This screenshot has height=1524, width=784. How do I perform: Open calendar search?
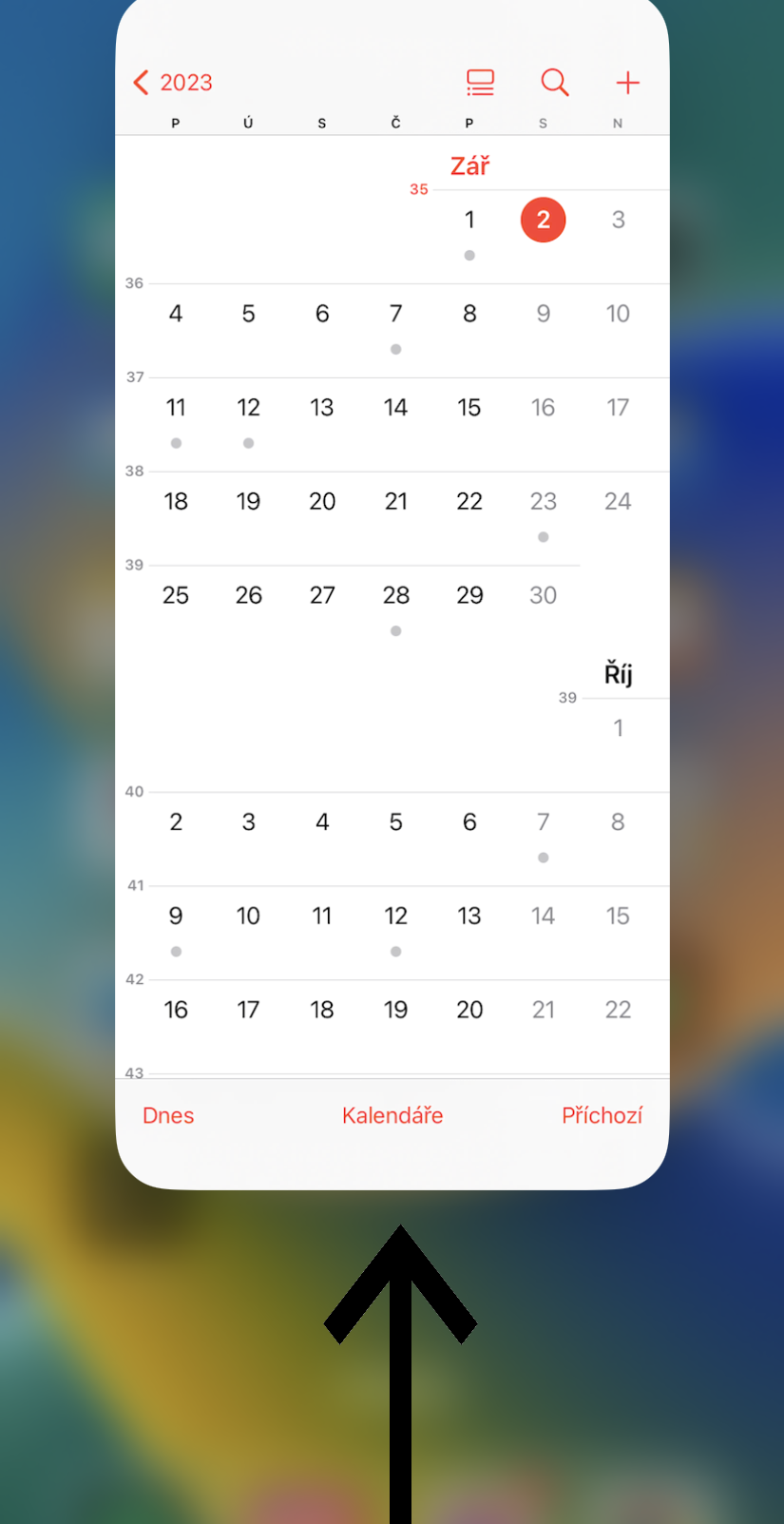click(x=555, y=83)
